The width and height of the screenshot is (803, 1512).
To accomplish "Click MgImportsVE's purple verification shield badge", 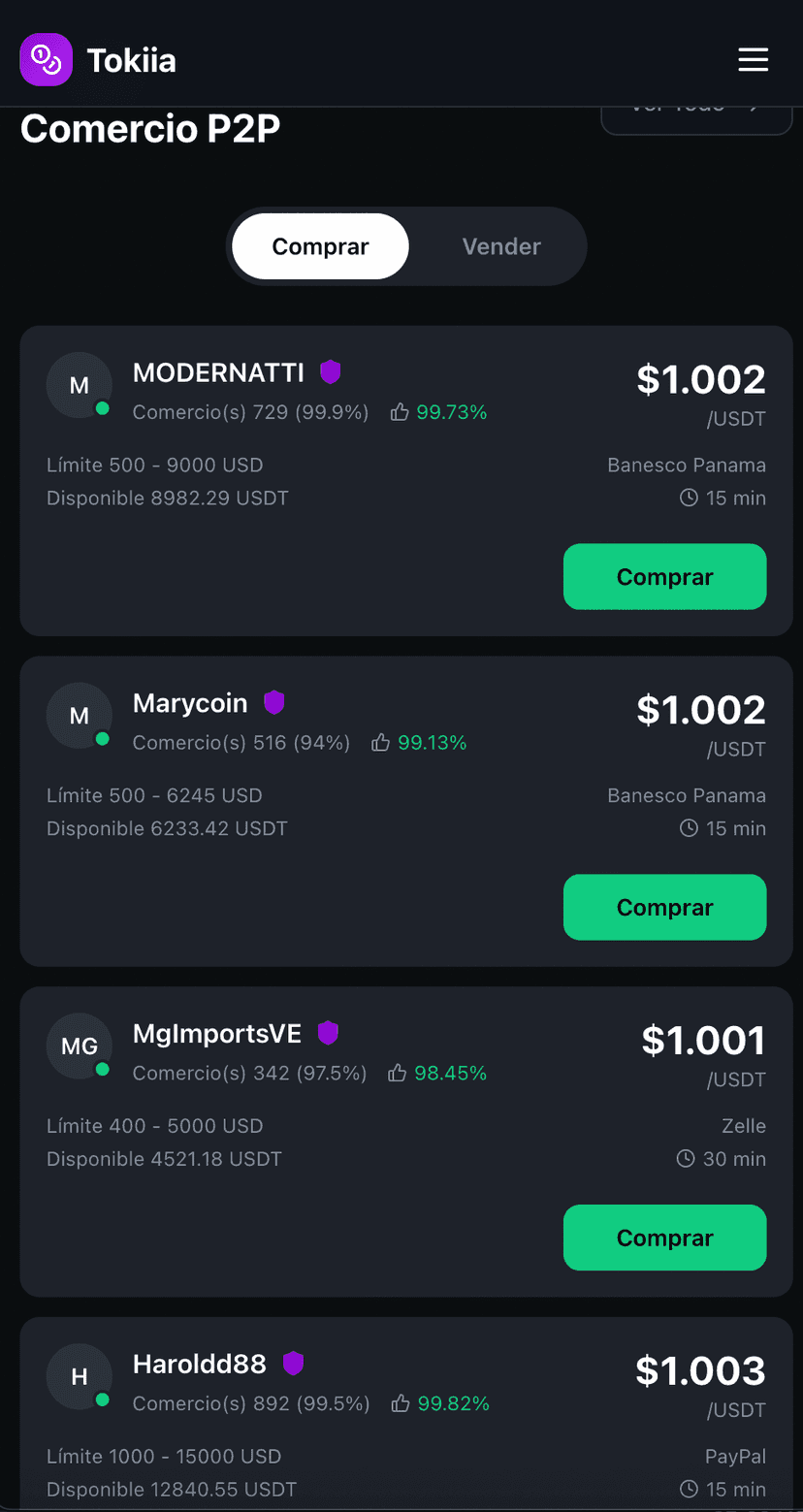I will pyautogui.click(x=328, y=1032).
